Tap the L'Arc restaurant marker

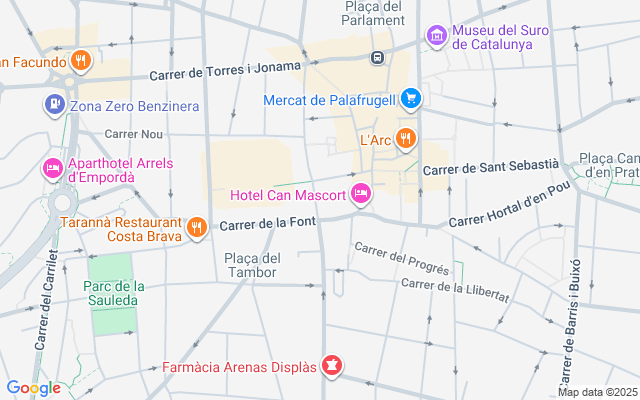coord(405,139)
